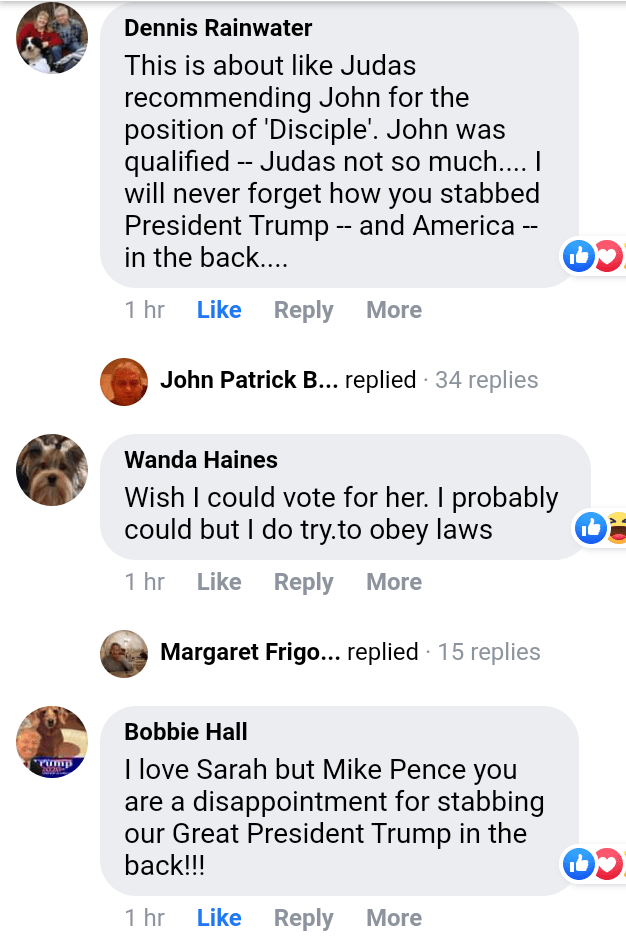The width and height of the screenshot is (626, 944).
Task: Open More options on Bobbie Hall's comment
Action: click(x=394, y=918)
